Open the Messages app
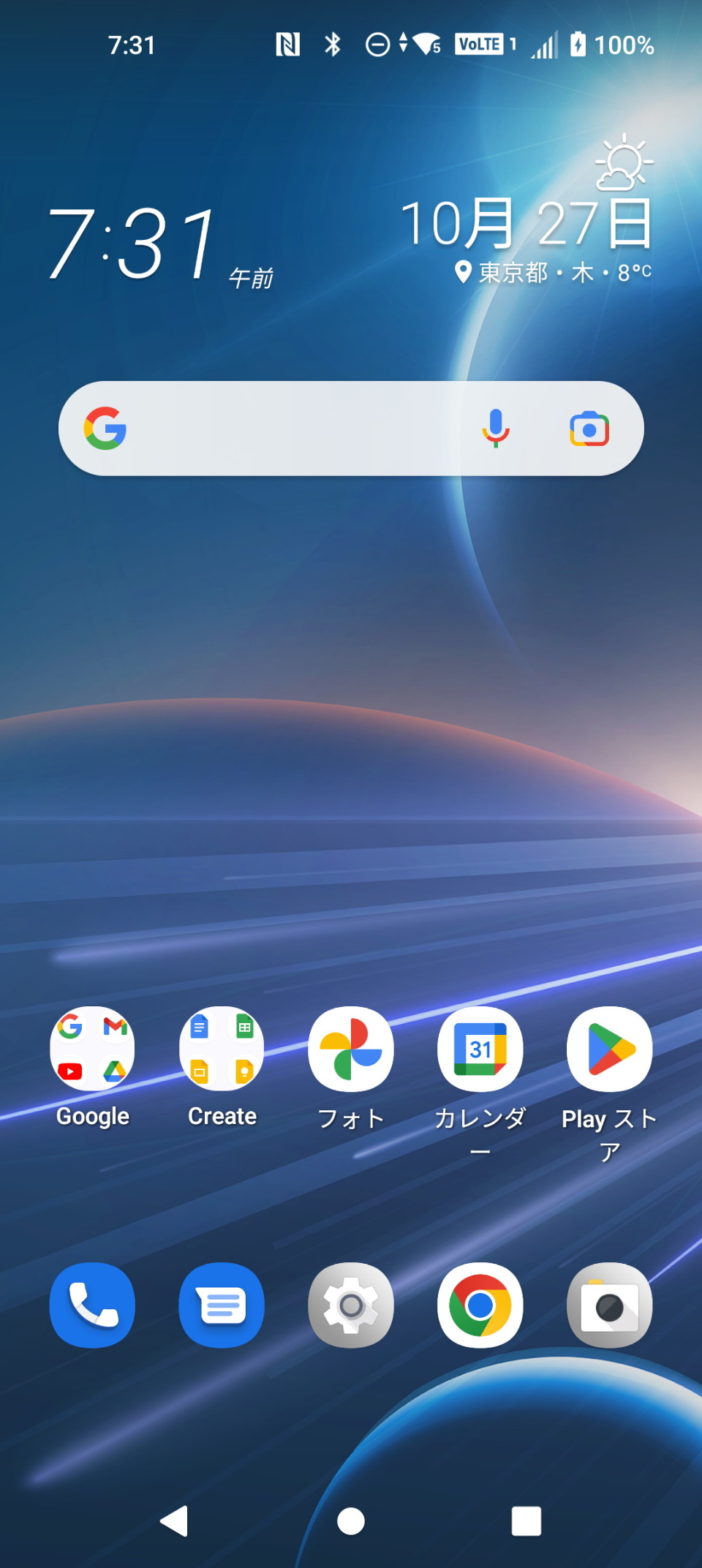The width and height of the screenshot is (702, 1568). tap(222, 1305)
